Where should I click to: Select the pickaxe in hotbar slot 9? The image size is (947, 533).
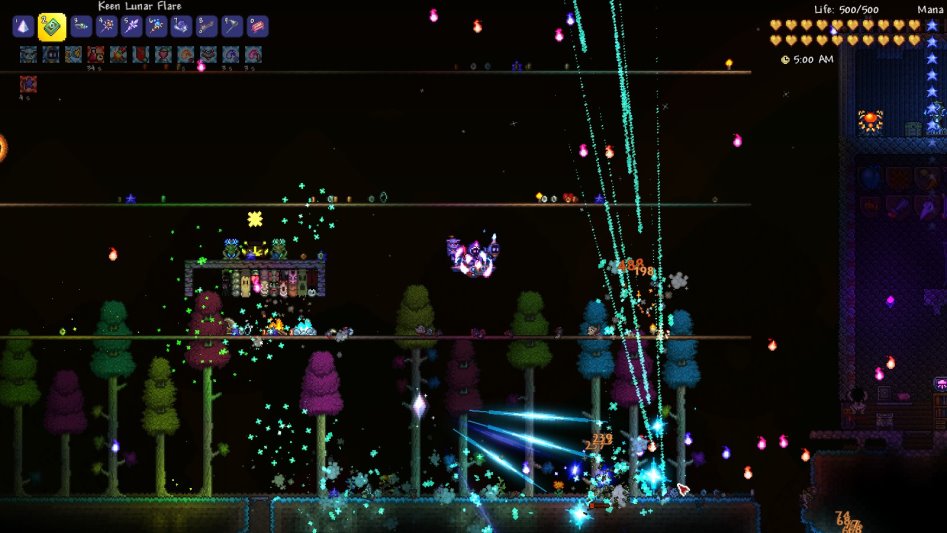(x=232, y=26)
